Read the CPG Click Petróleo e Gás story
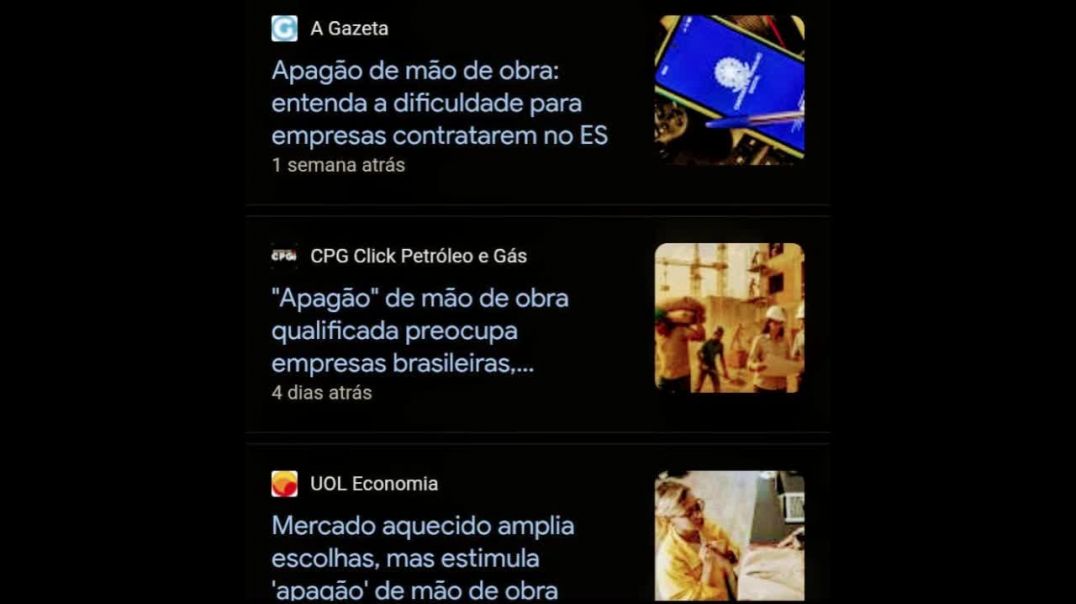This screenshot has height=604, width=1076. tap(420, 330)
